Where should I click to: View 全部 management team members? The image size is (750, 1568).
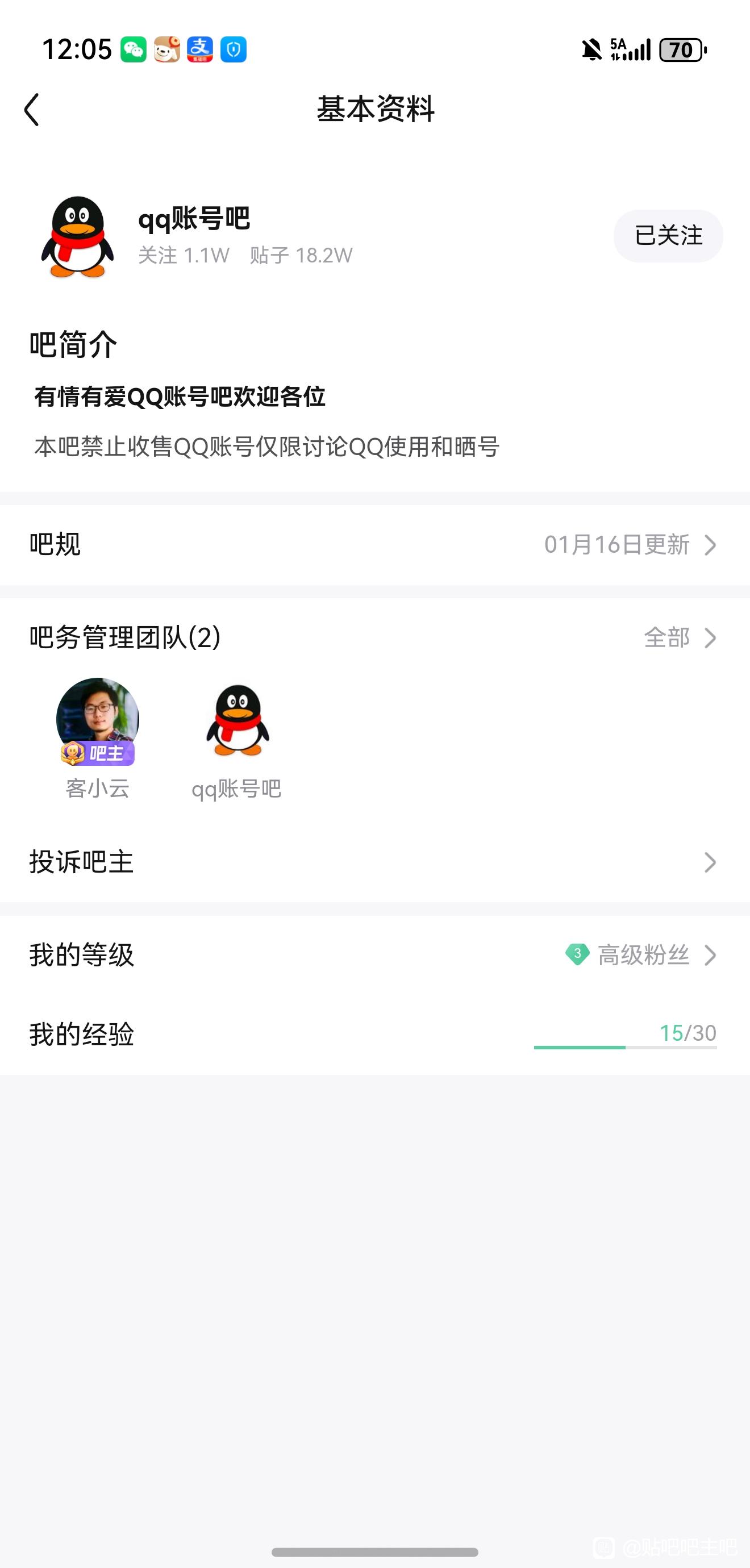tap(680, 637)
